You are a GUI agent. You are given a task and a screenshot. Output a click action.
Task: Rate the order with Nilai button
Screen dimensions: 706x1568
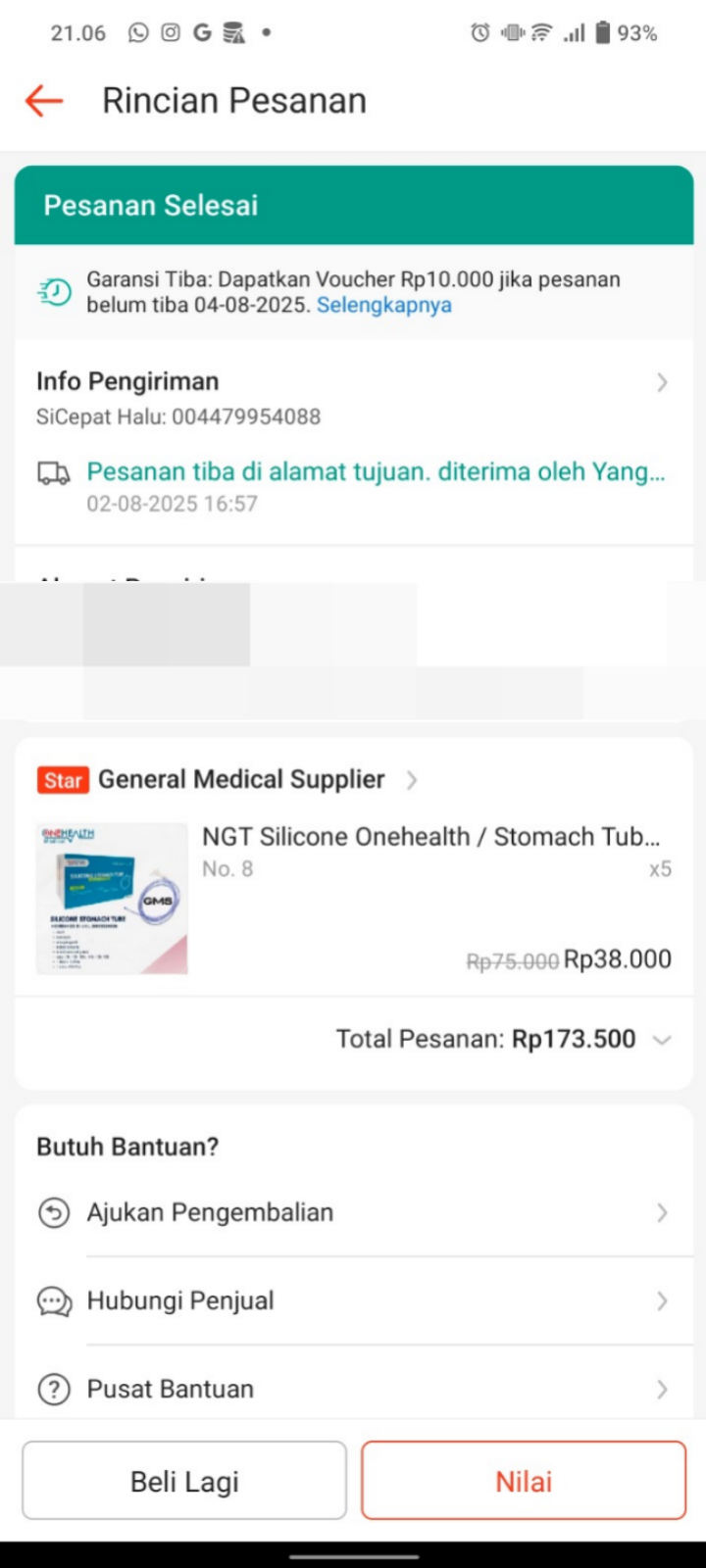coord(524,1481)
